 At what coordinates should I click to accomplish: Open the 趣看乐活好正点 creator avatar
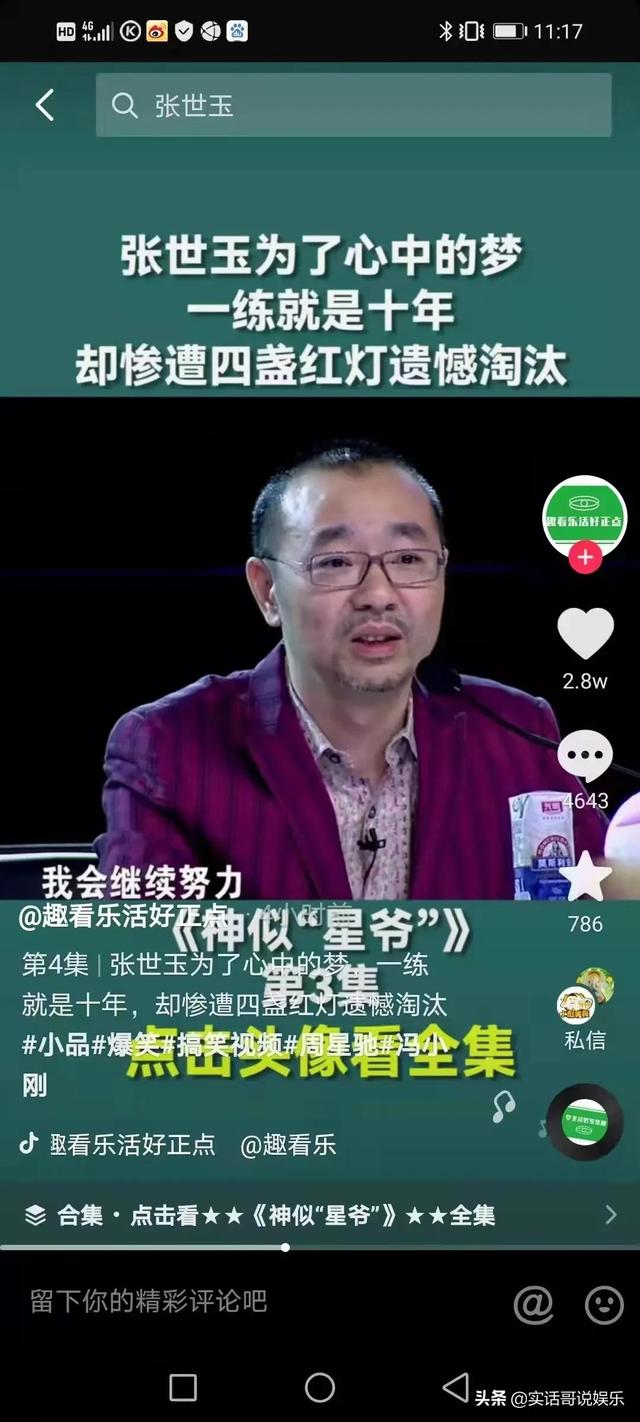coord(584,517)
